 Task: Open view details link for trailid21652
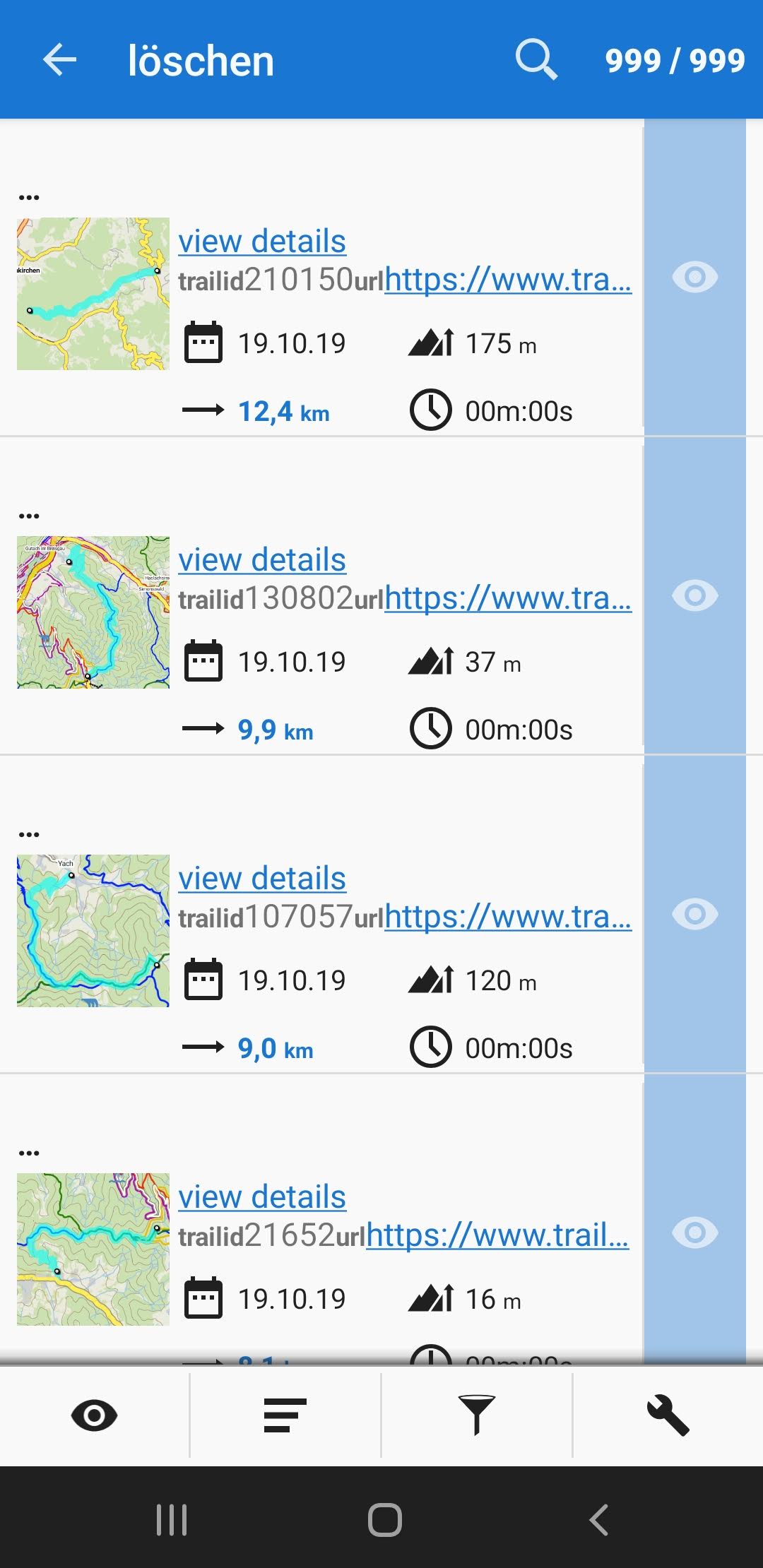[262, 1197]
